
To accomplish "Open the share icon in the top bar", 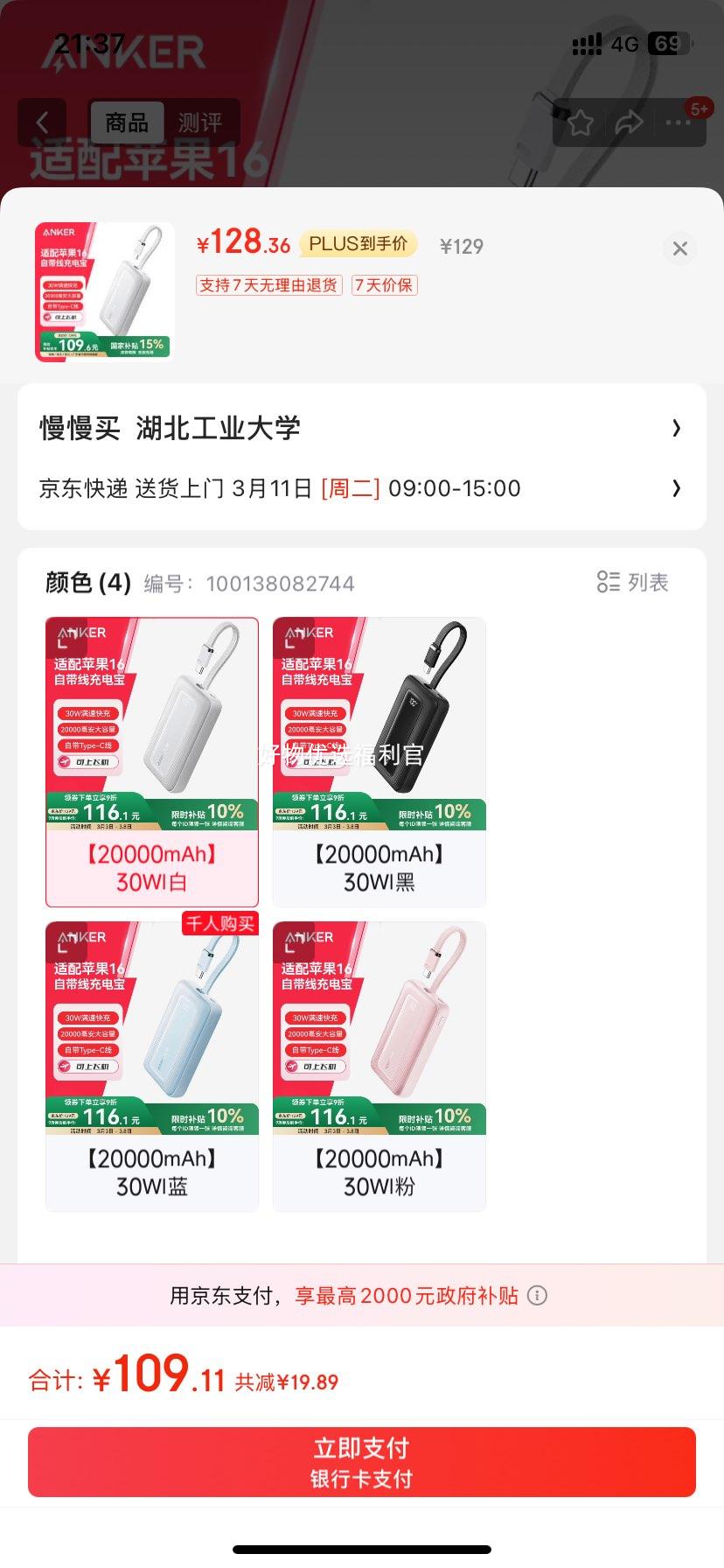I will pyautogui.click(x=629, y=124).
